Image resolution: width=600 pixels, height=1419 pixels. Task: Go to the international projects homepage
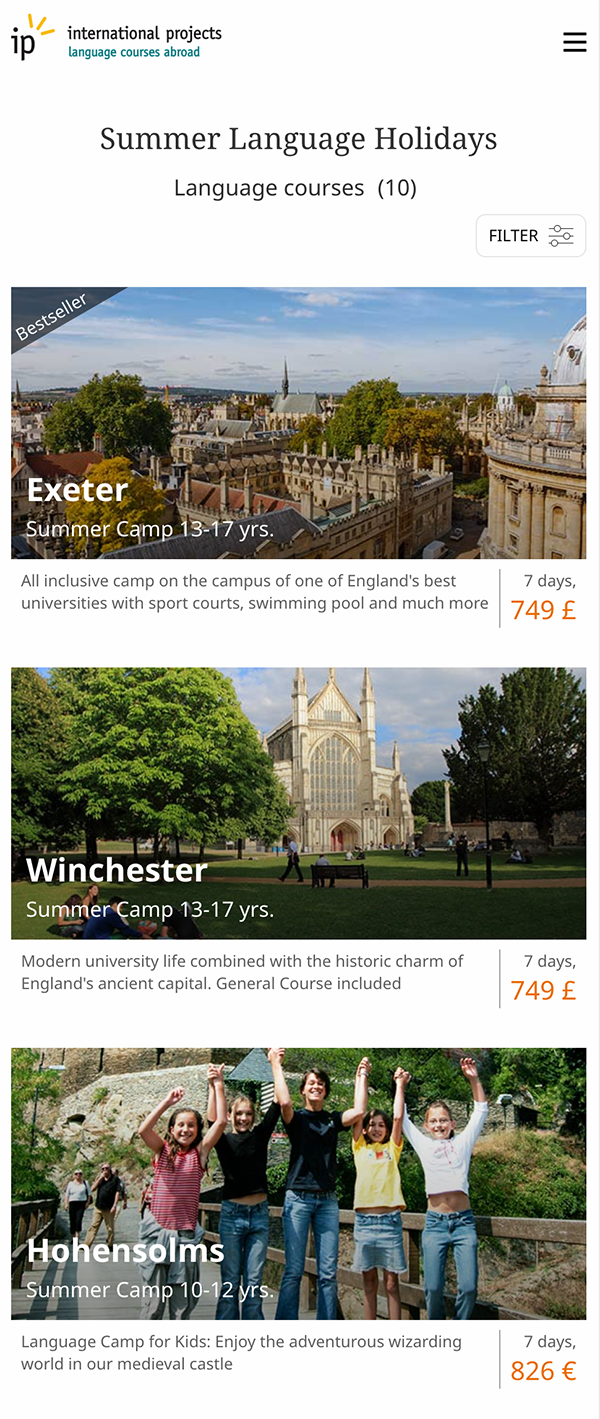(116, 39)
